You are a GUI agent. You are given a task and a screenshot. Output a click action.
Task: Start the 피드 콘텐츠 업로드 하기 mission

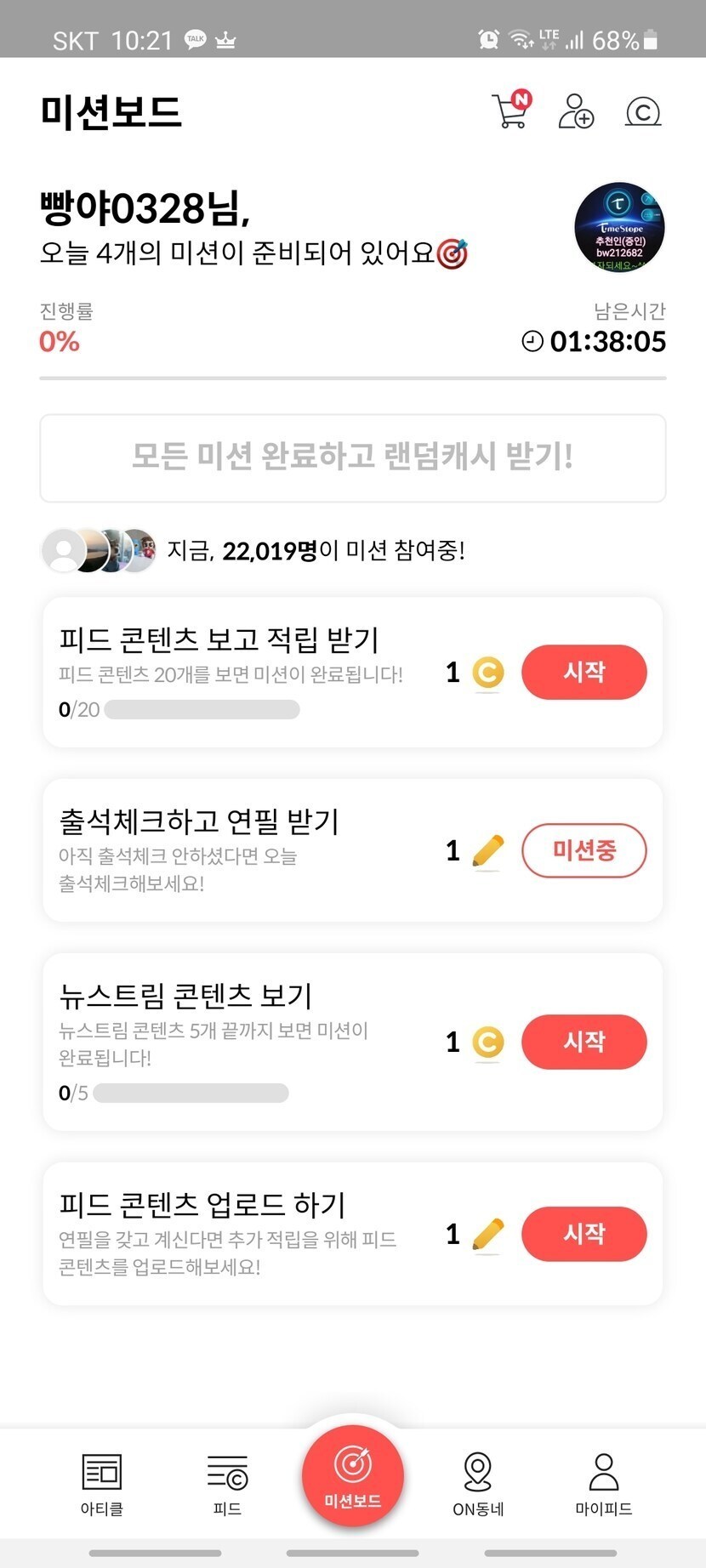pyautogui.click(x=584, y=1234)
